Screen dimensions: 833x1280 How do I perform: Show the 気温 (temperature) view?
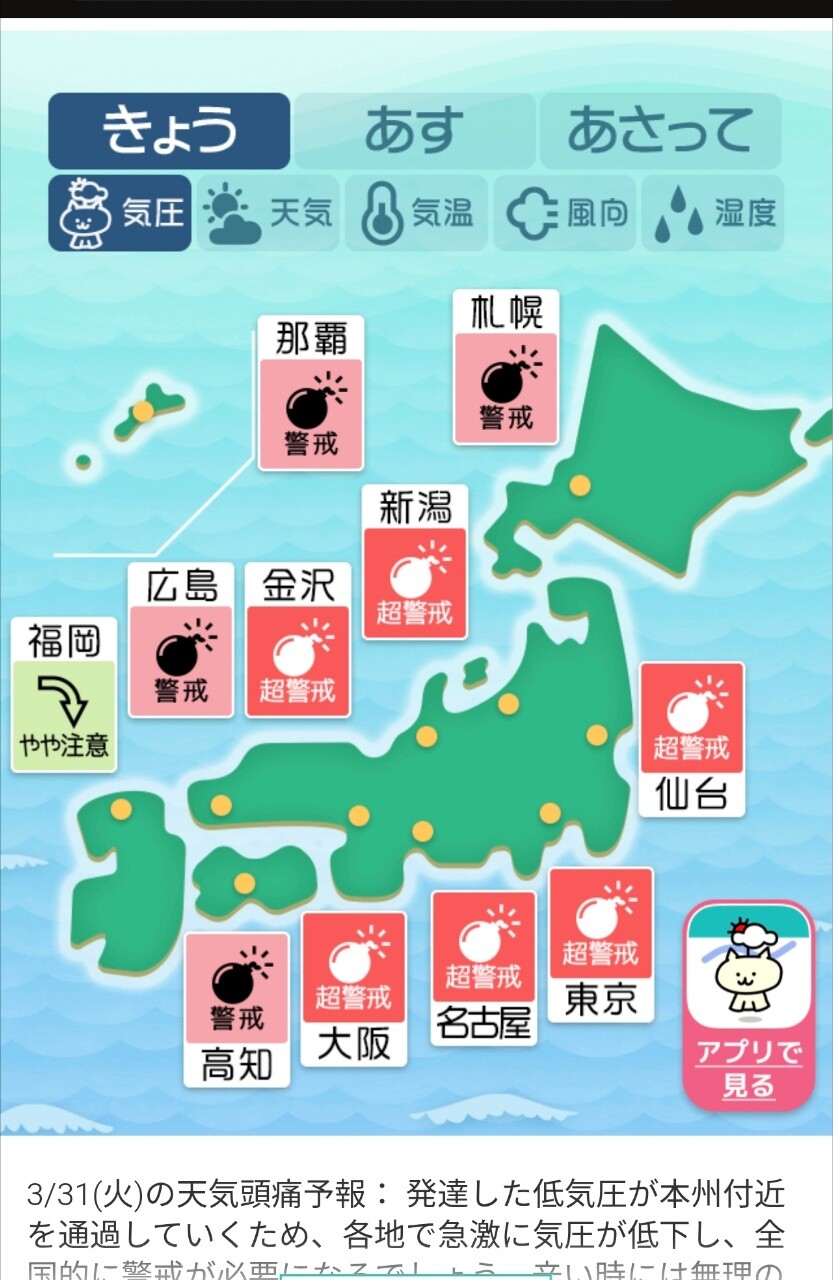coord(416,213)
